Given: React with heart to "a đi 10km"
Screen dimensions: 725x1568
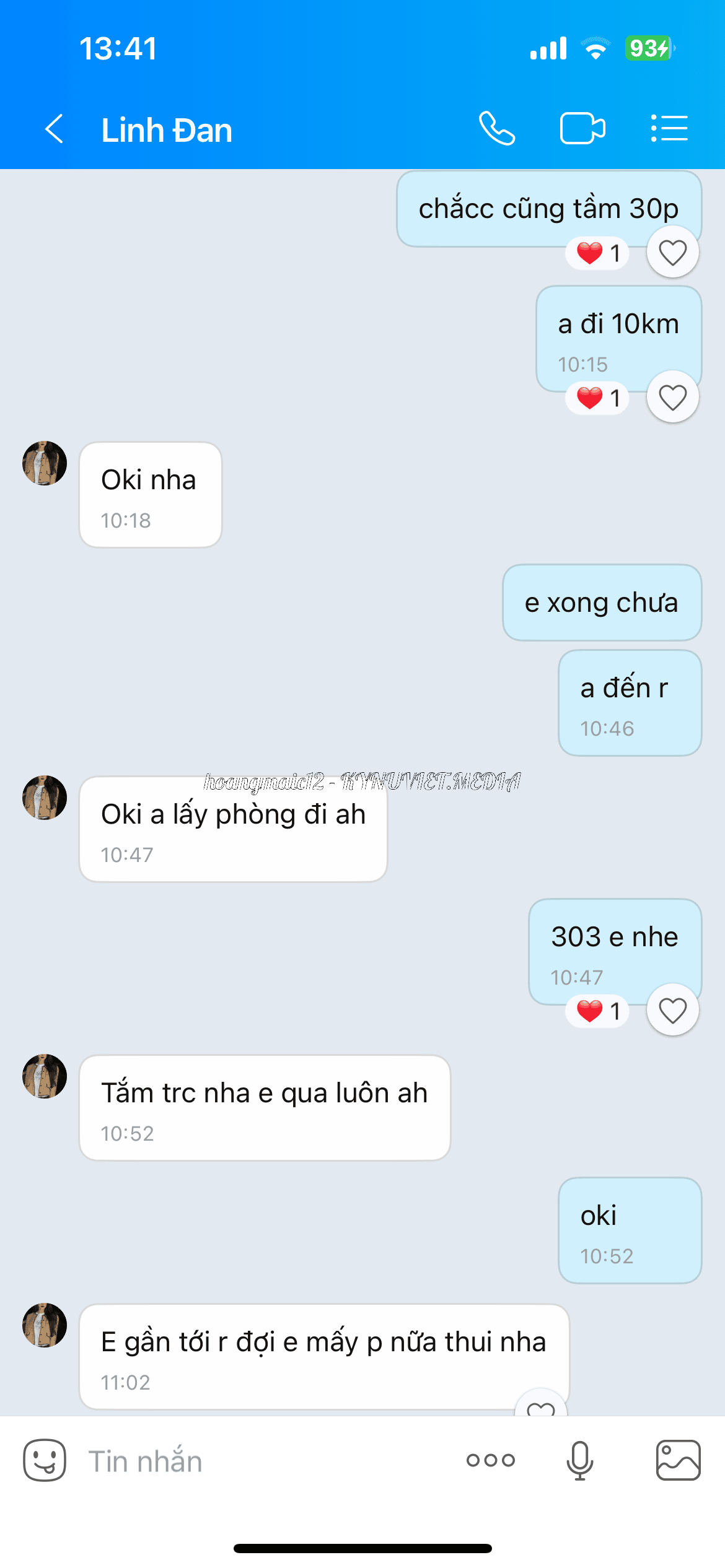Looking at the screenshot, I should (x=672, y=398).
